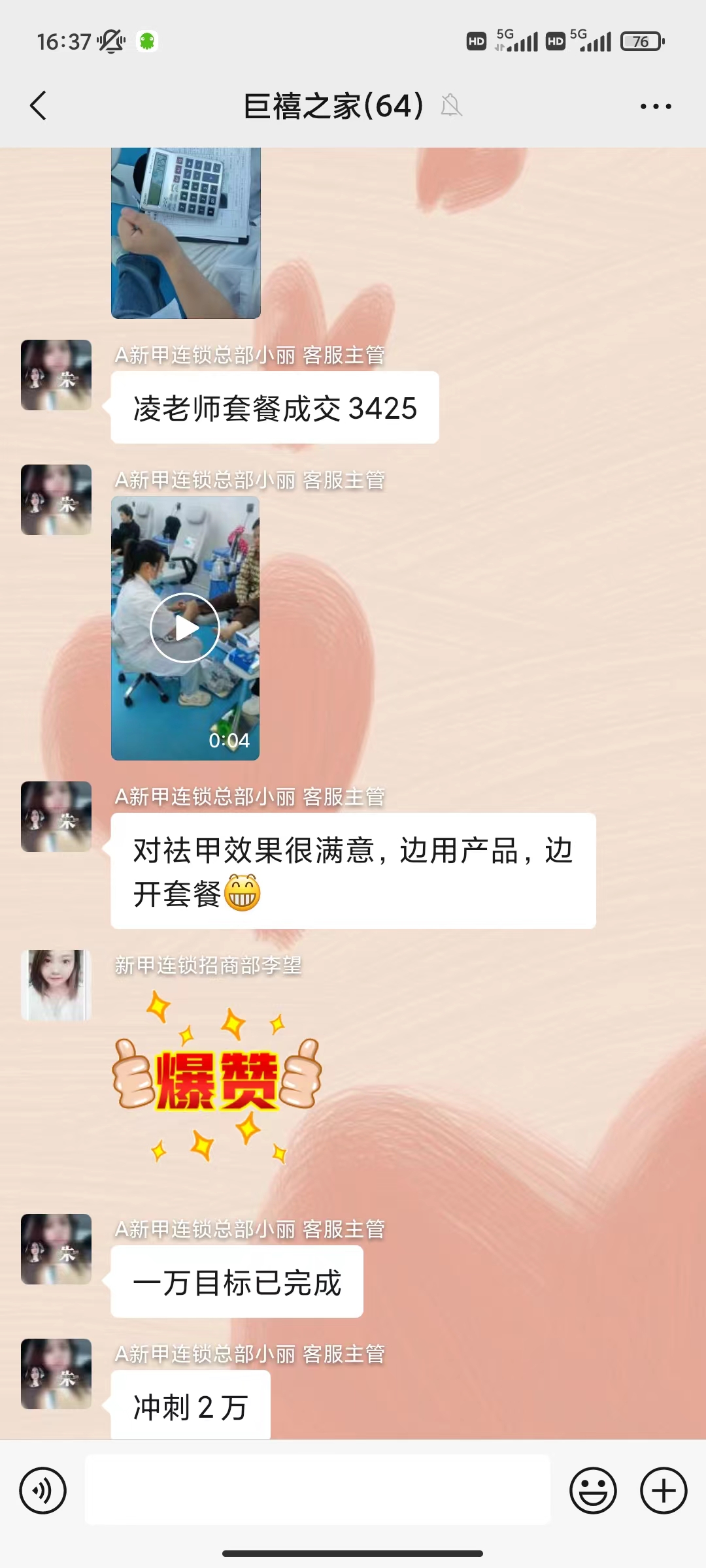This screenshot has height=1568, width=706.
Task: Open avatar beside 凌老师套餐成交 3425
Action: (56, 375)
